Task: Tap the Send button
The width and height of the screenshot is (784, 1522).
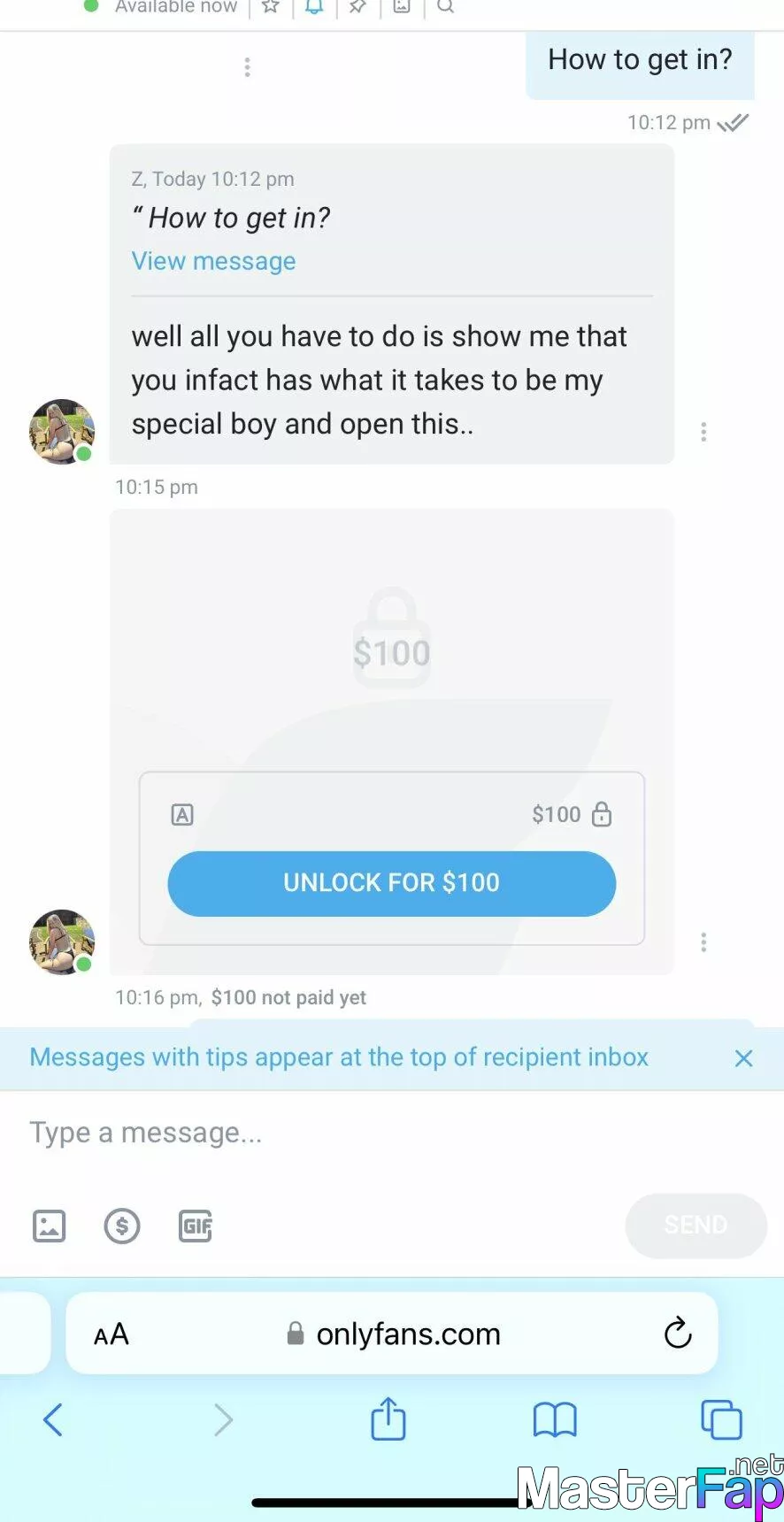Action: 696,1226
